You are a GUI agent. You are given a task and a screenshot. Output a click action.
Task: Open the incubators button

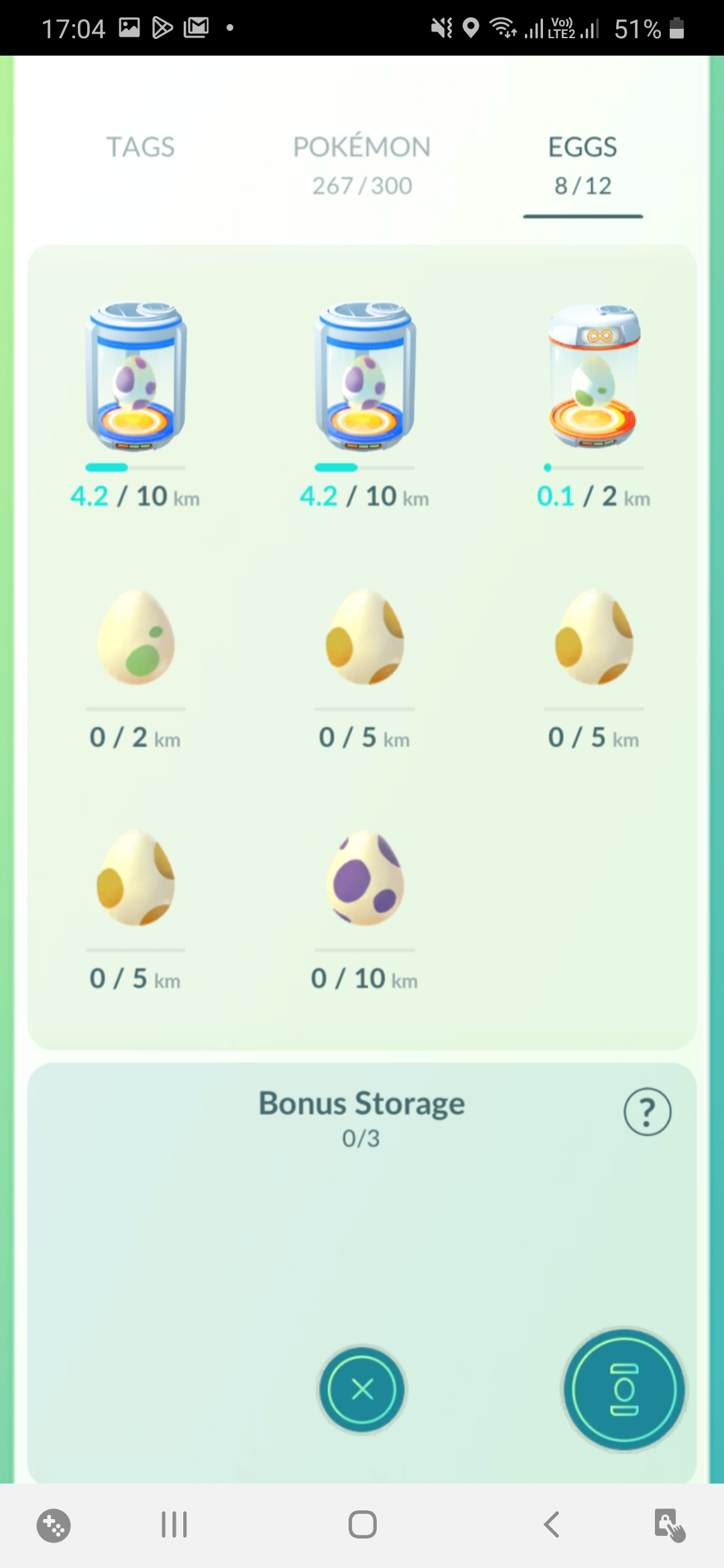[x=624, y=1389]
